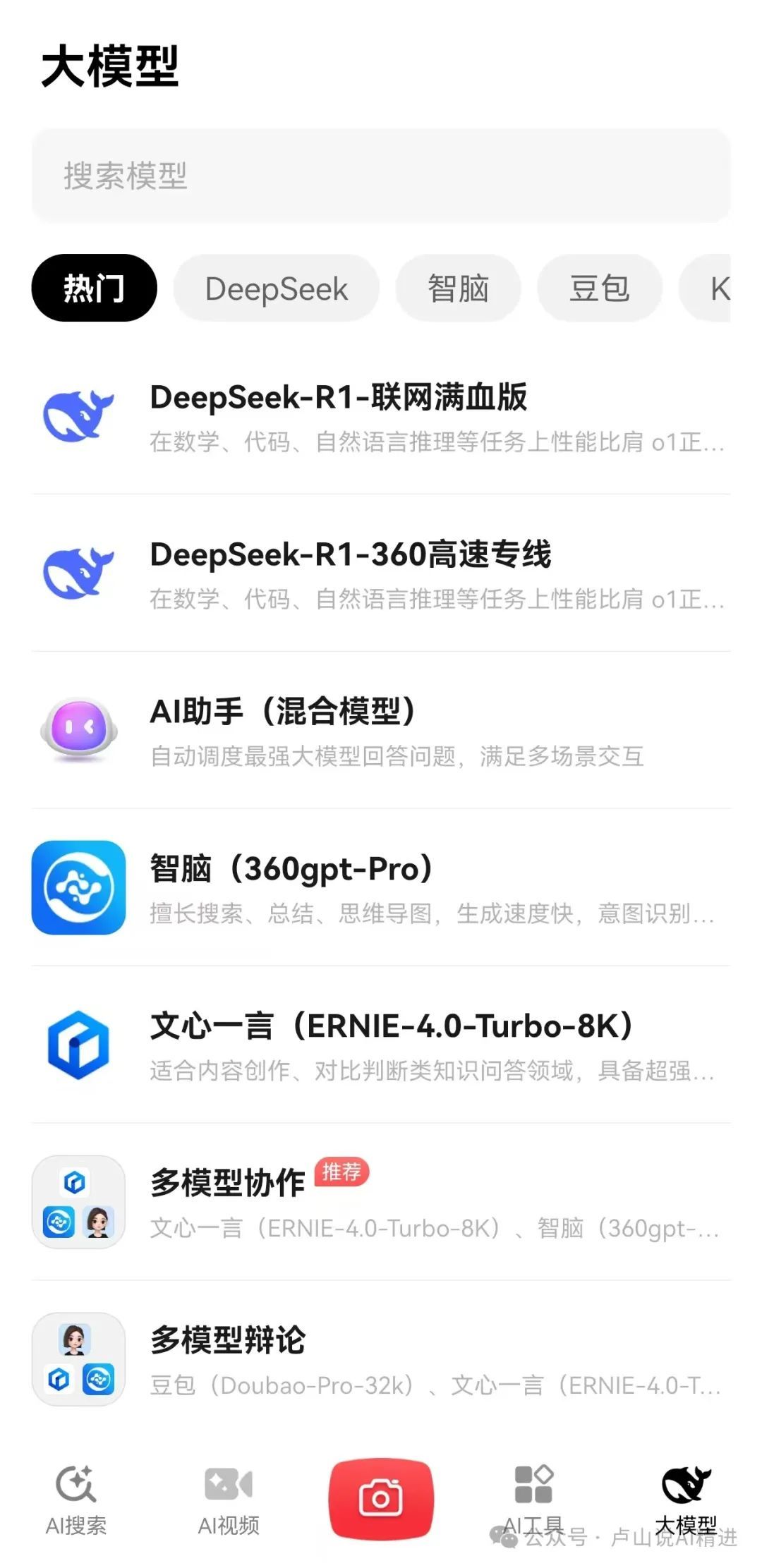
Task: Tap the 搜索模型 search field
Action: pos(381,176)
